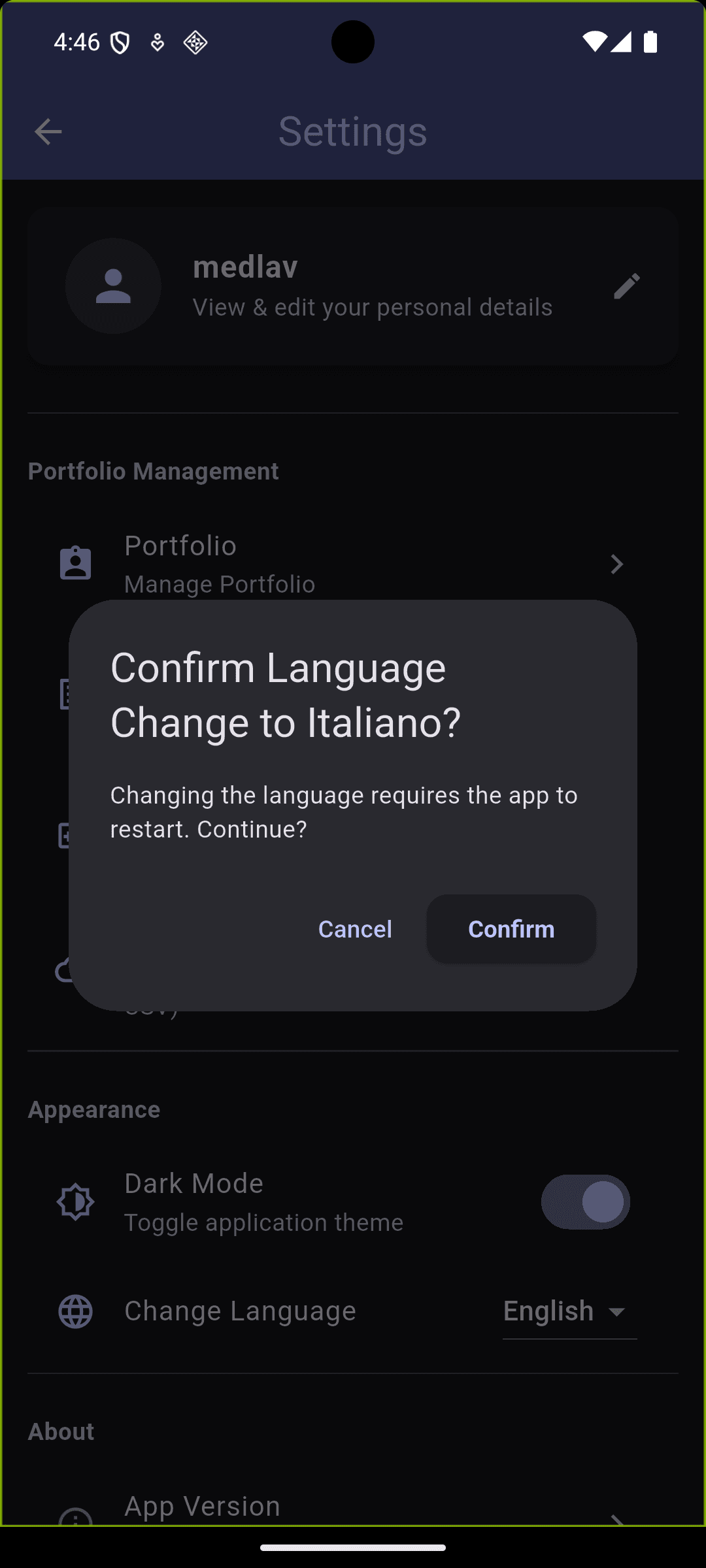Tap the gesture handle at screen bottom
706x1568 pixels.
[x=353, y=1546]
